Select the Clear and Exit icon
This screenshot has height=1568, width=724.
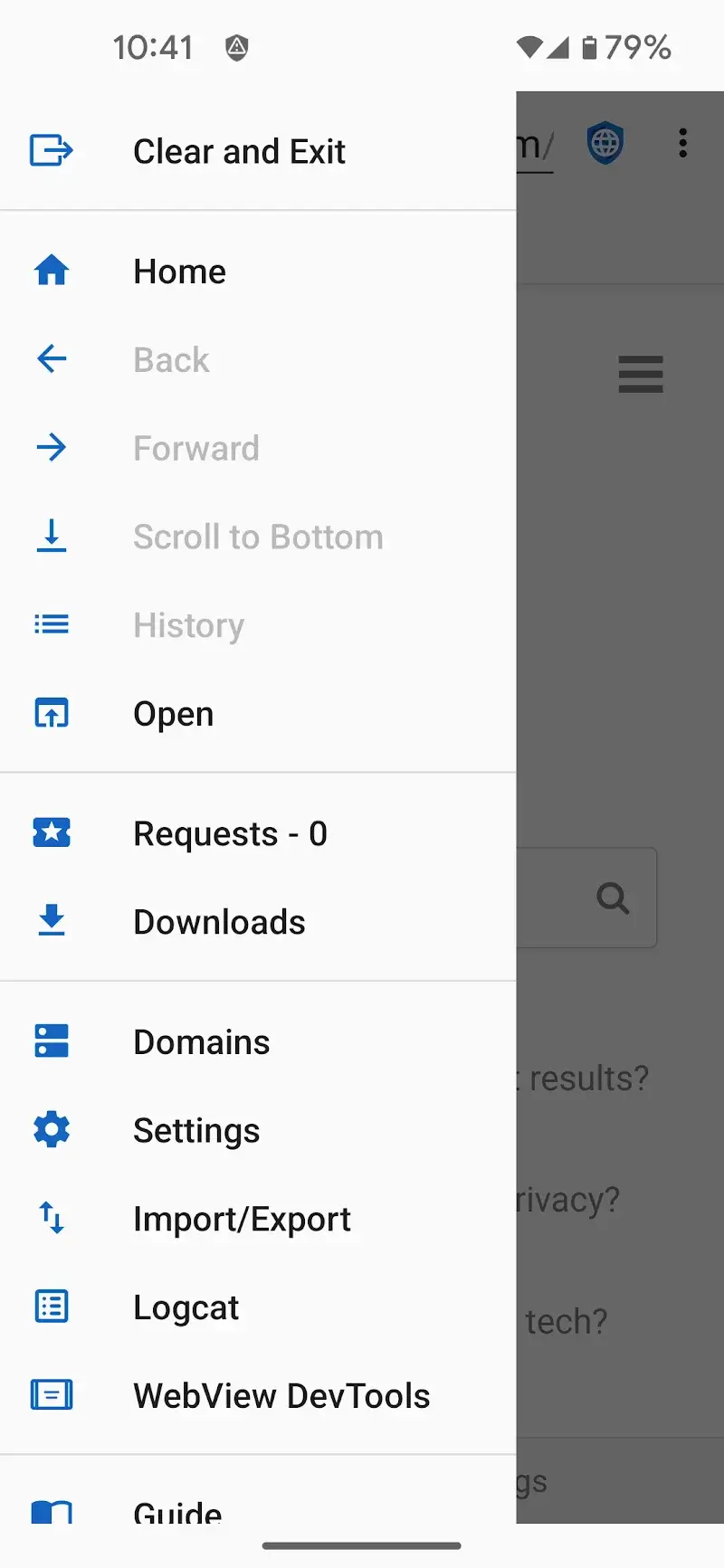pos(52,151)
